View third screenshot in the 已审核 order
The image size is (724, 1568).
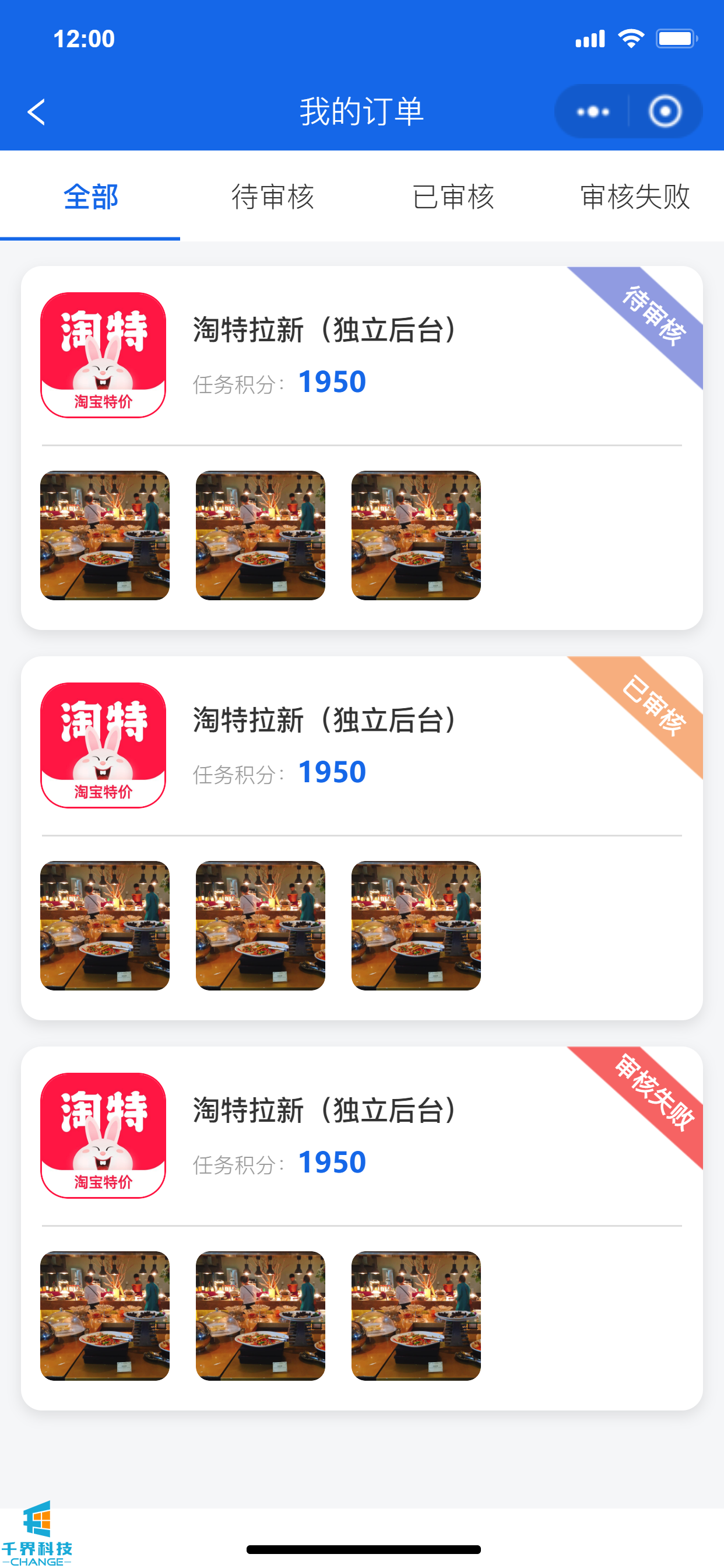tap(416, 925)
